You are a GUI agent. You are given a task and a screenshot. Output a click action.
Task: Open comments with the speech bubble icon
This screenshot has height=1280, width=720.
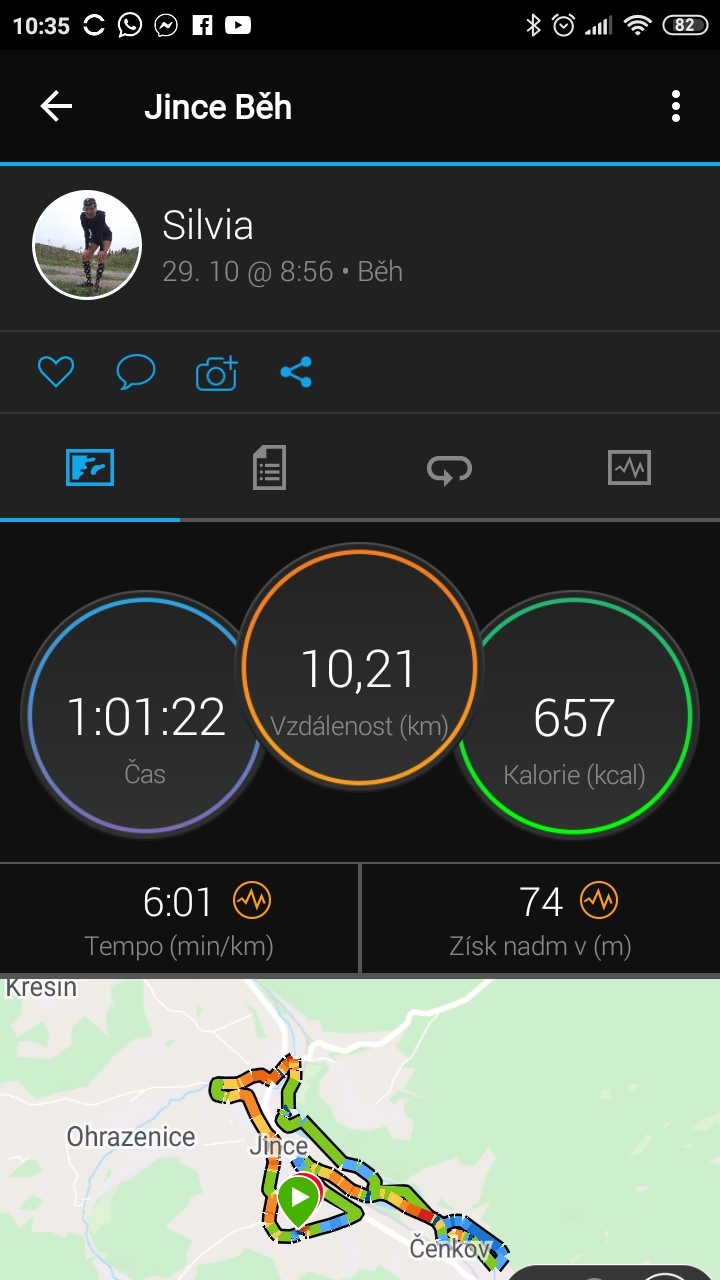click(x=136, y=373)
